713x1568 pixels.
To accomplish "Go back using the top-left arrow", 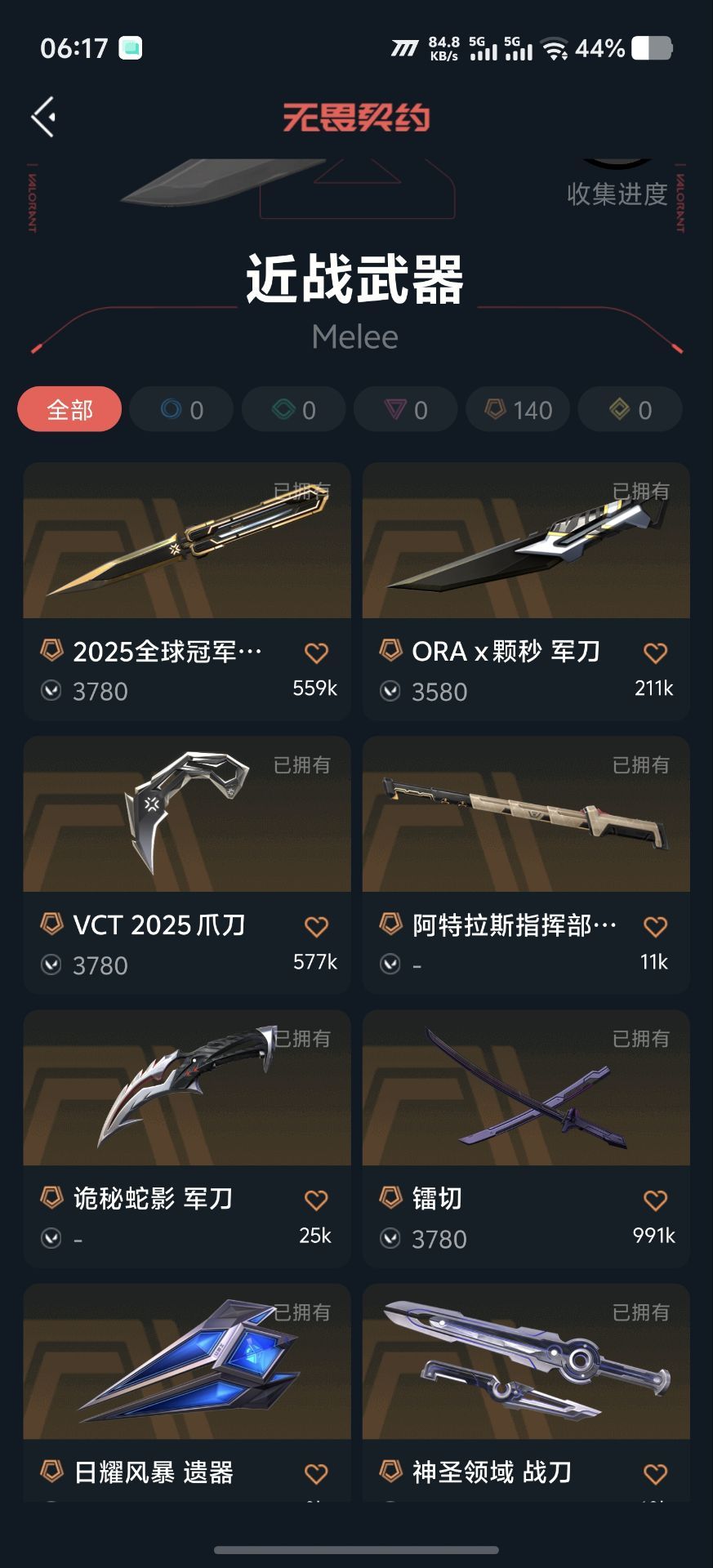I will tap(44, 117).
